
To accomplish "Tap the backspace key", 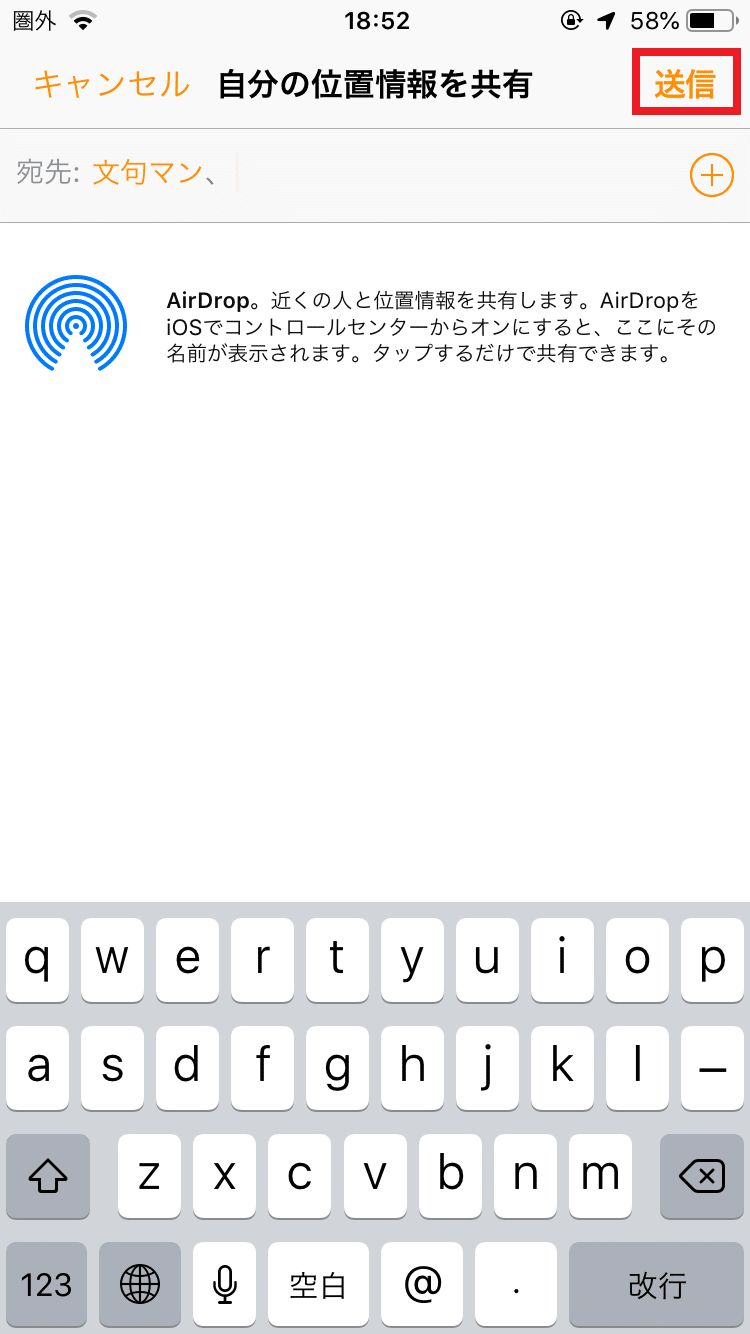I will [x=702, y=1176].
